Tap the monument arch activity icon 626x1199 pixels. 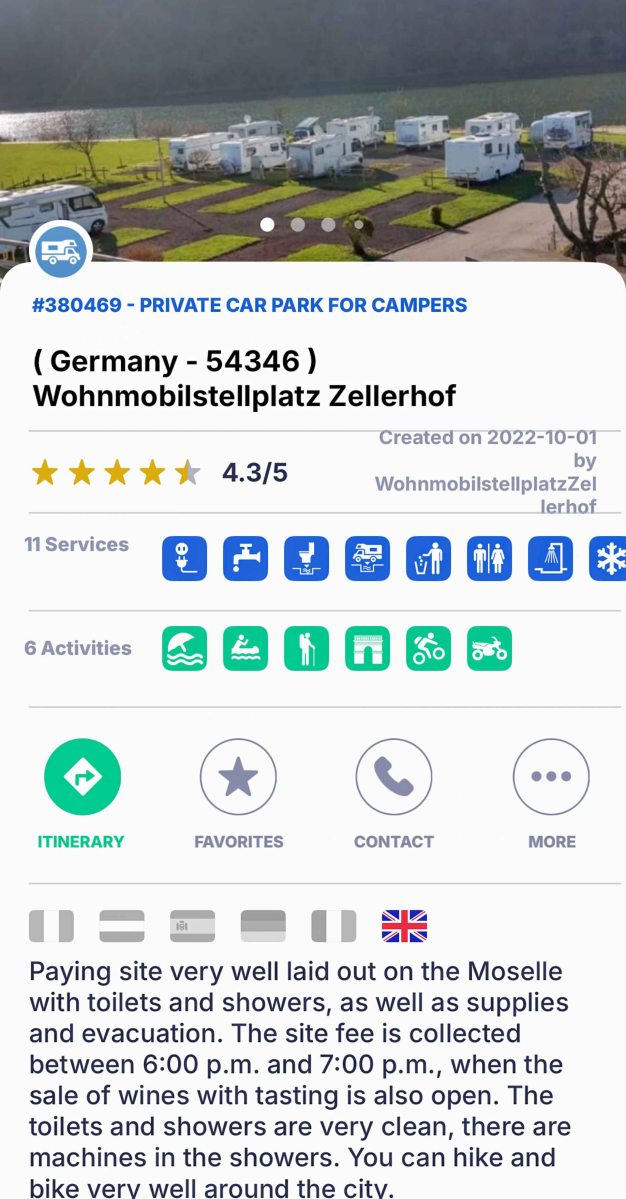(367, 648)
